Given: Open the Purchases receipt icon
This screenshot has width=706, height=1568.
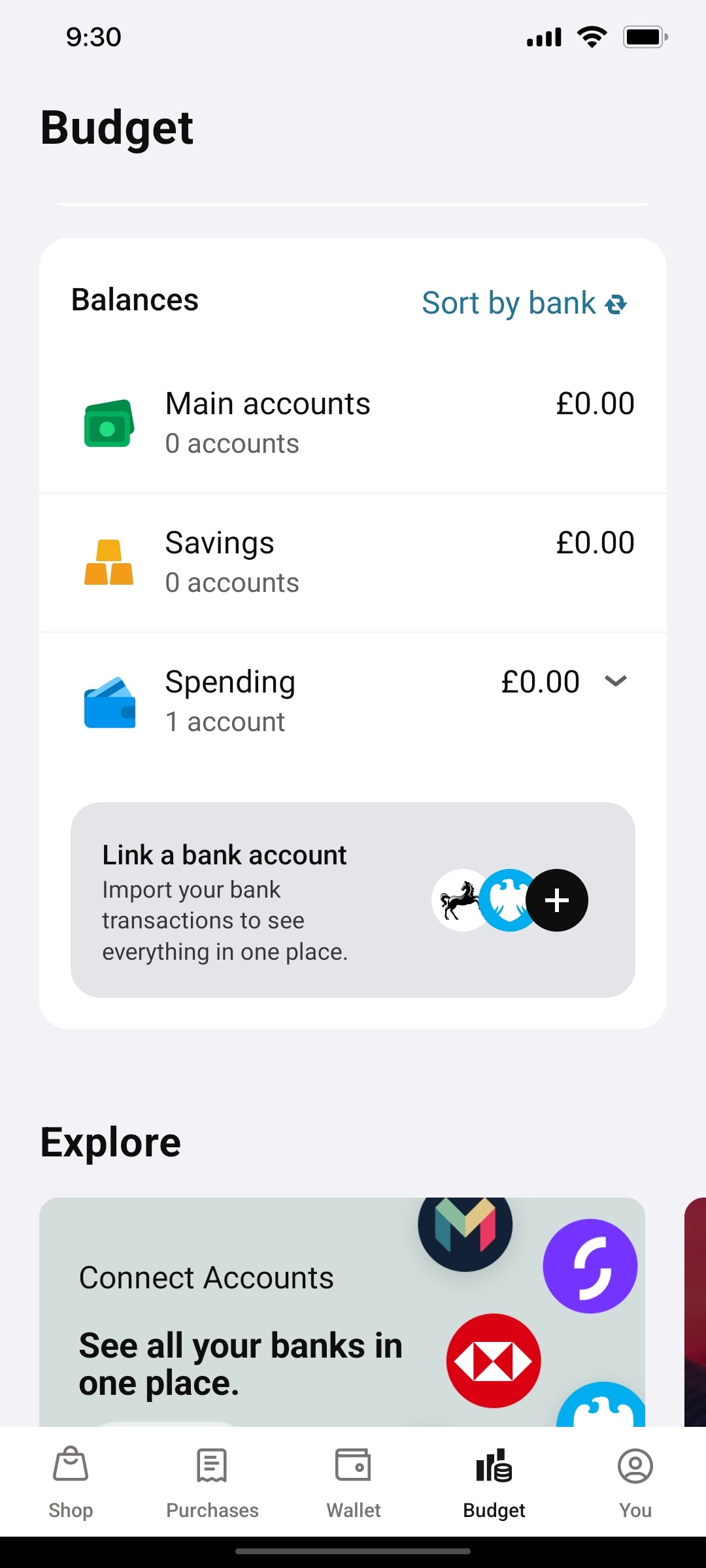Looking at the screenshot, I should click(211, 1465).
